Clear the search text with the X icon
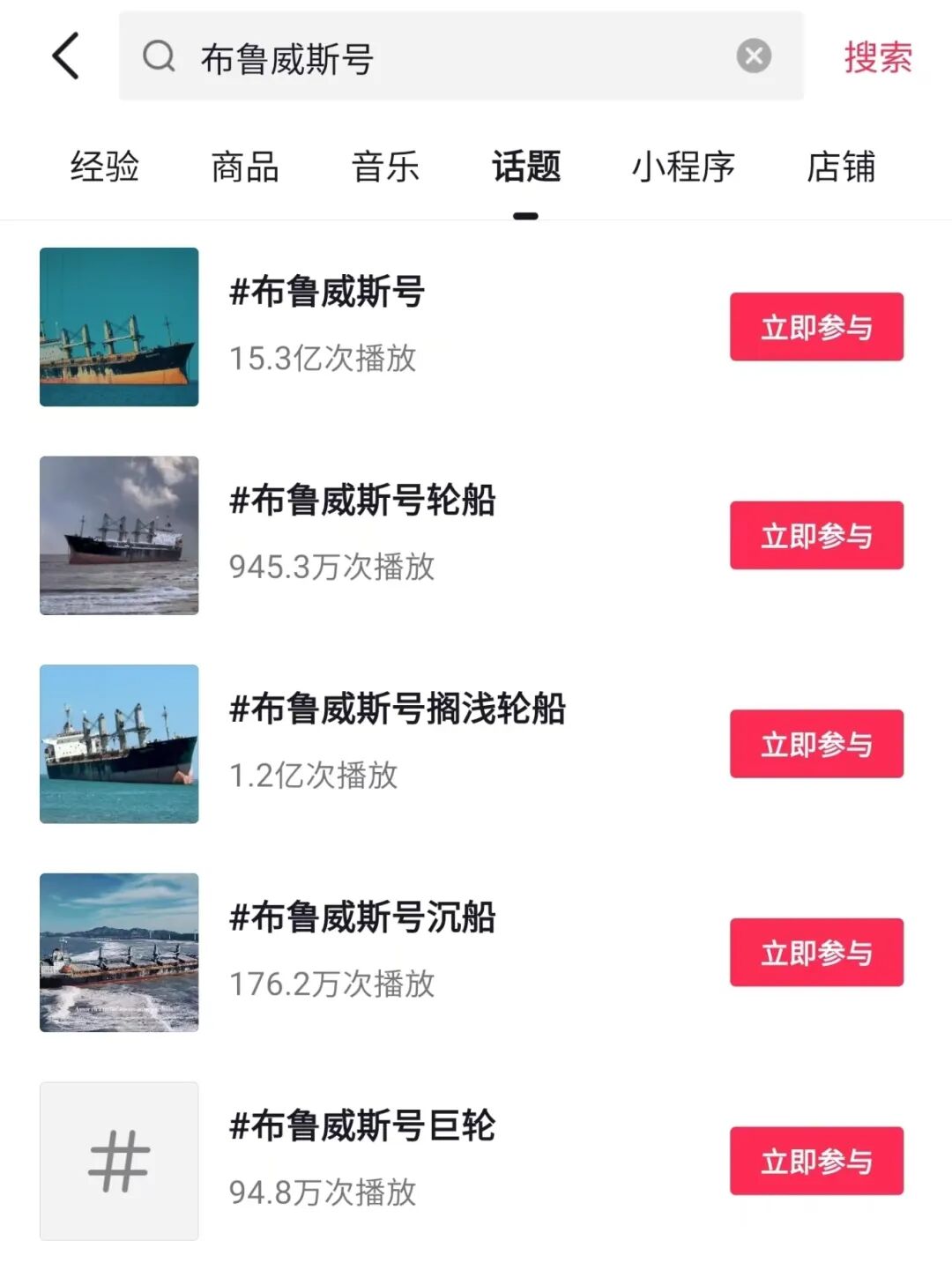This screenshot has width=952, height=1270. point(754,56)
